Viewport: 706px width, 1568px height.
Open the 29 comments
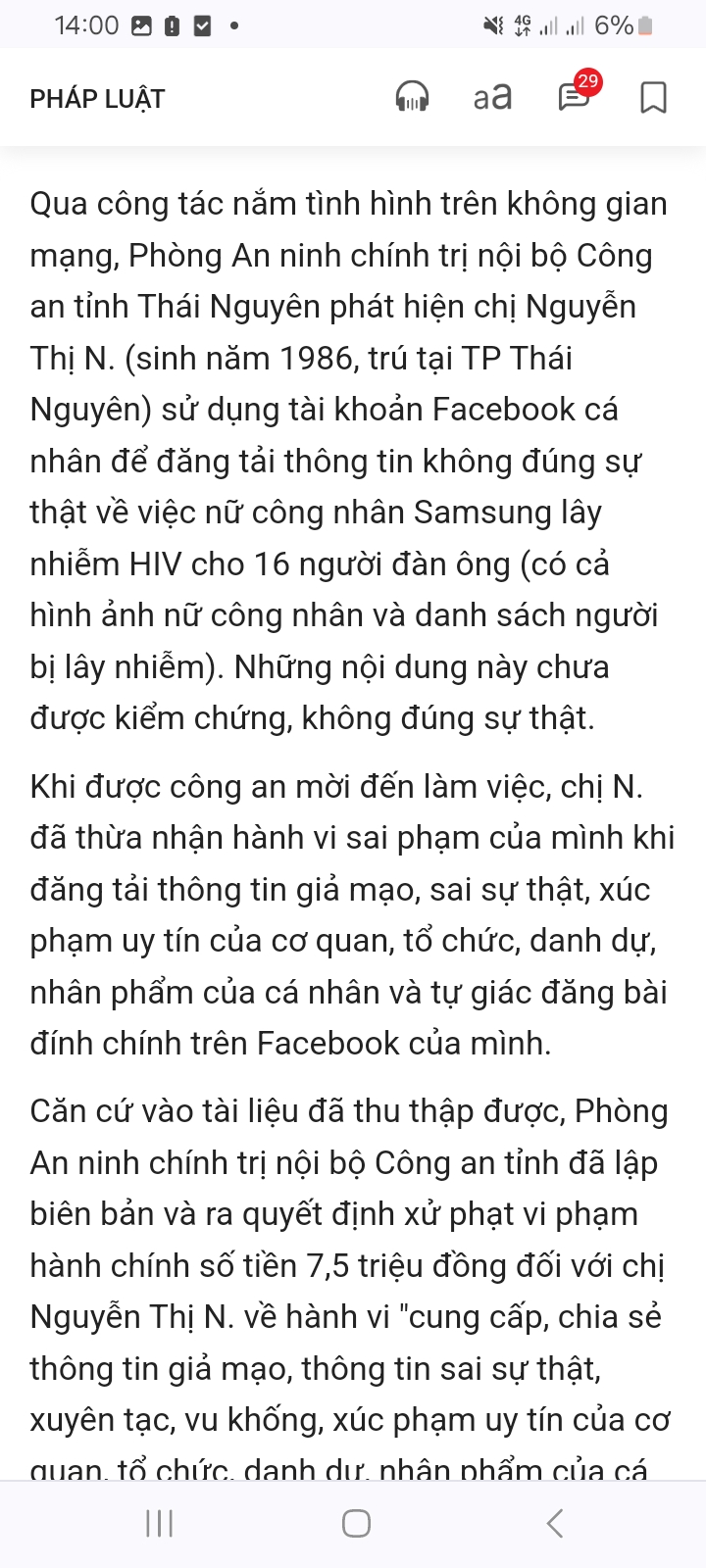click(x=575, y=97)
